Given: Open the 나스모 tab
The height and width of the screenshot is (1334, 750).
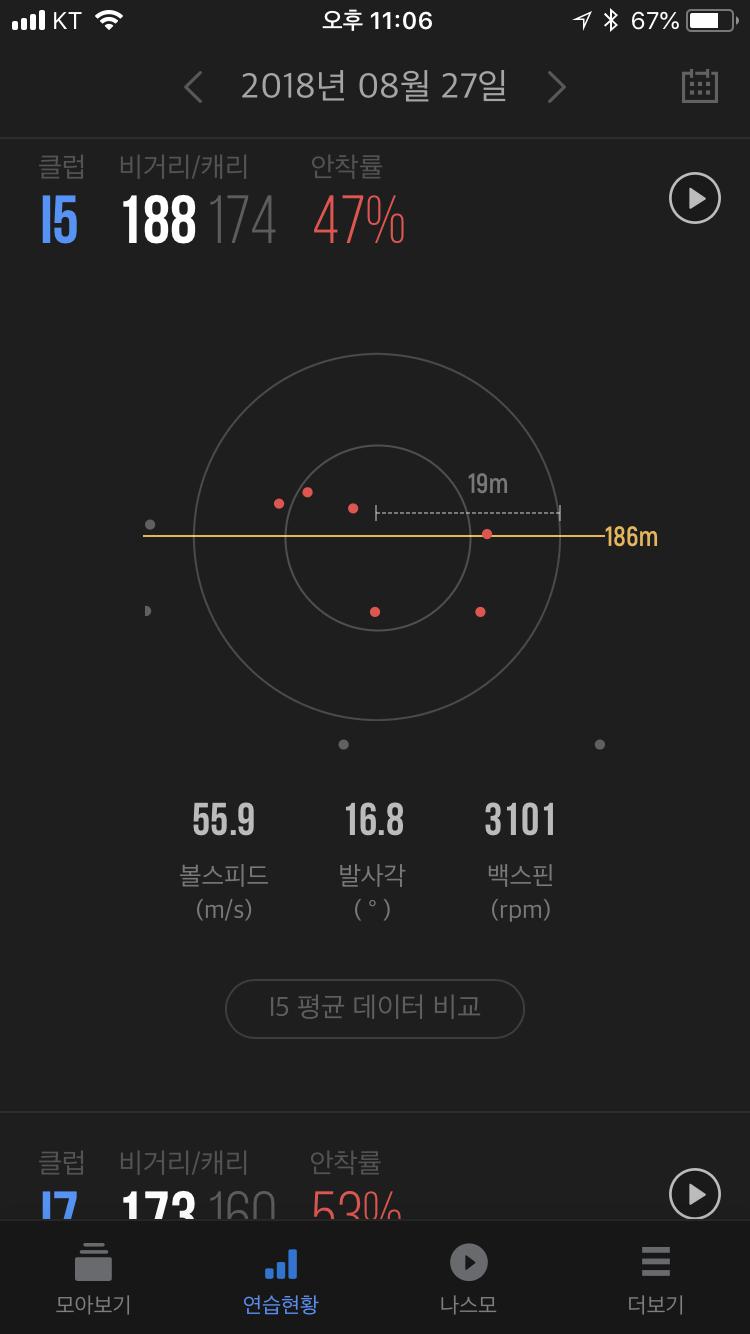Looking at the screenshot, I should pos(468,1278).
